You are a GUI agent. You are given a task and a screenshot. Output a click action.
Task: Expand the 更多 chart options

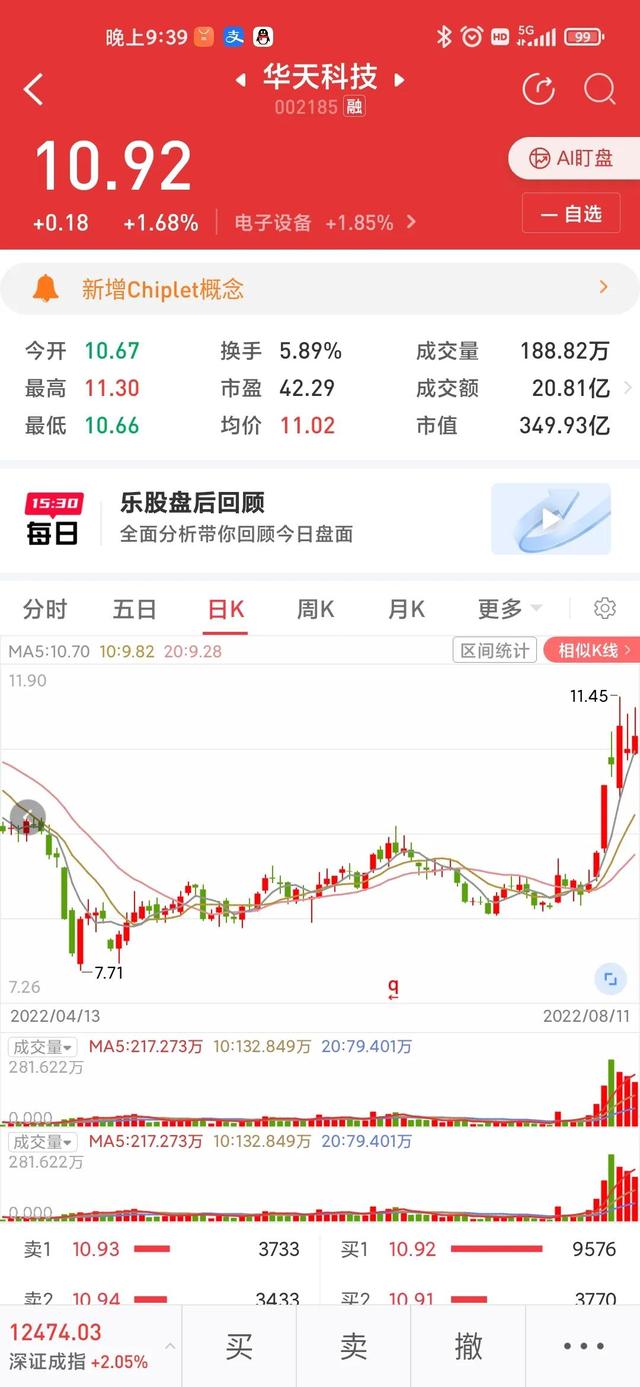tap(509, 609)
